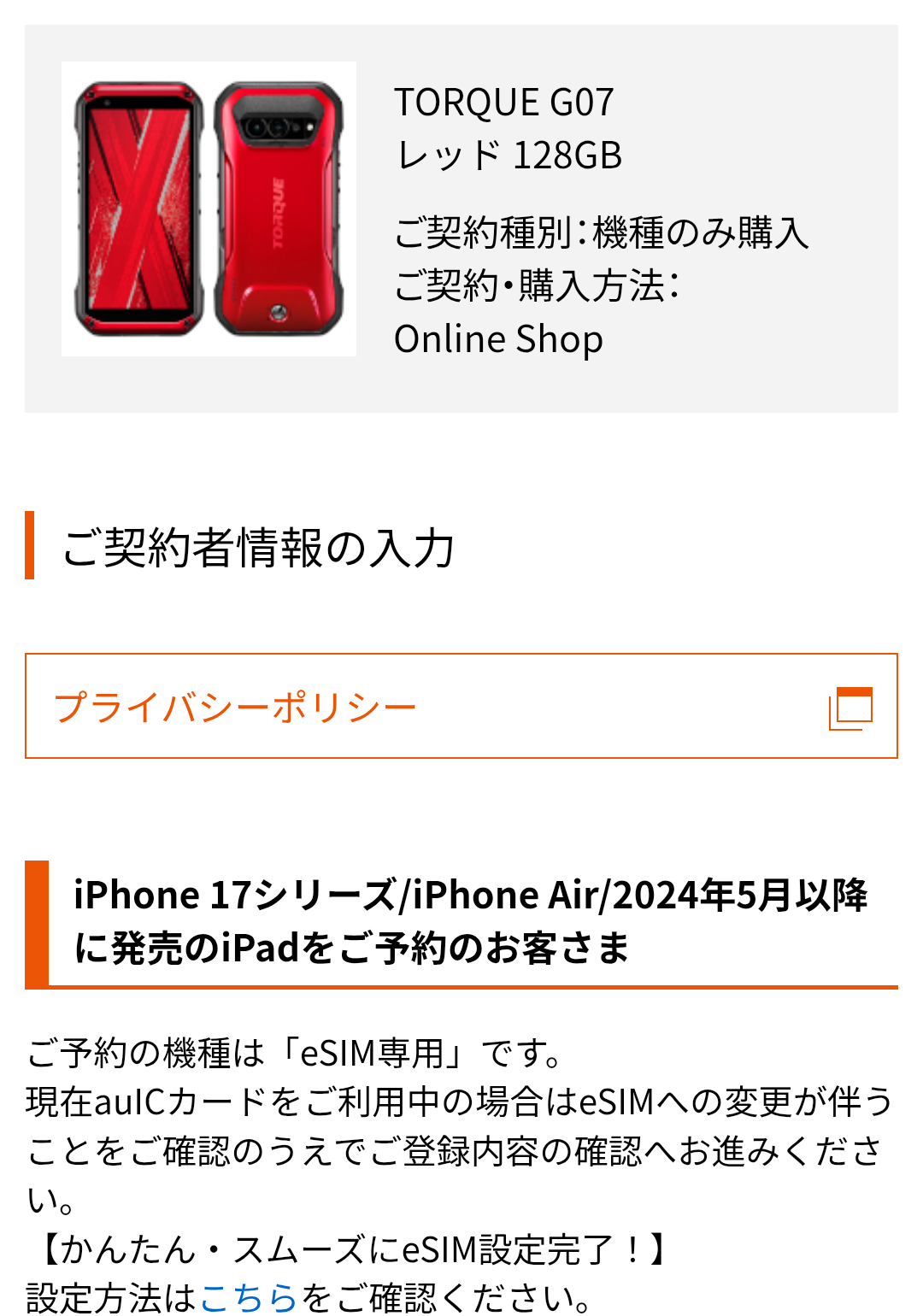
Task: Follow the こちら link for eSIM setup
Action: [x=248, y=1297]
